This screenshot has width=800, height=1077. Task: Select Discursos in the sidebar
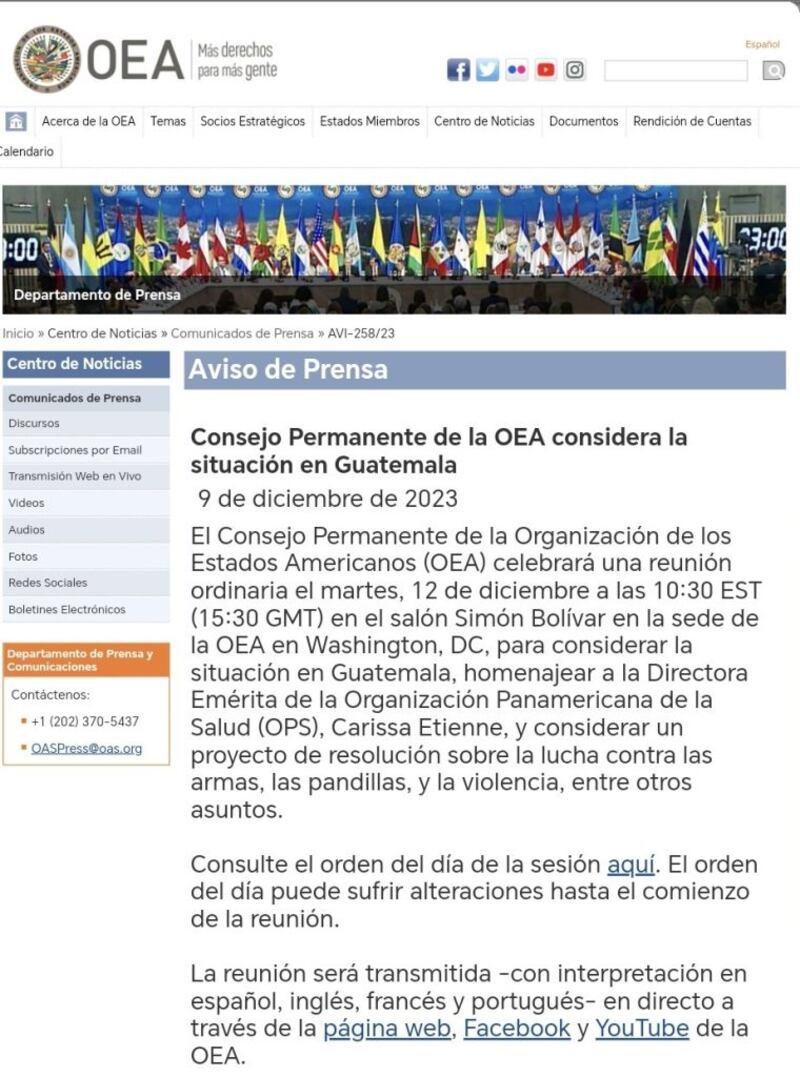[x=34, y=423]
